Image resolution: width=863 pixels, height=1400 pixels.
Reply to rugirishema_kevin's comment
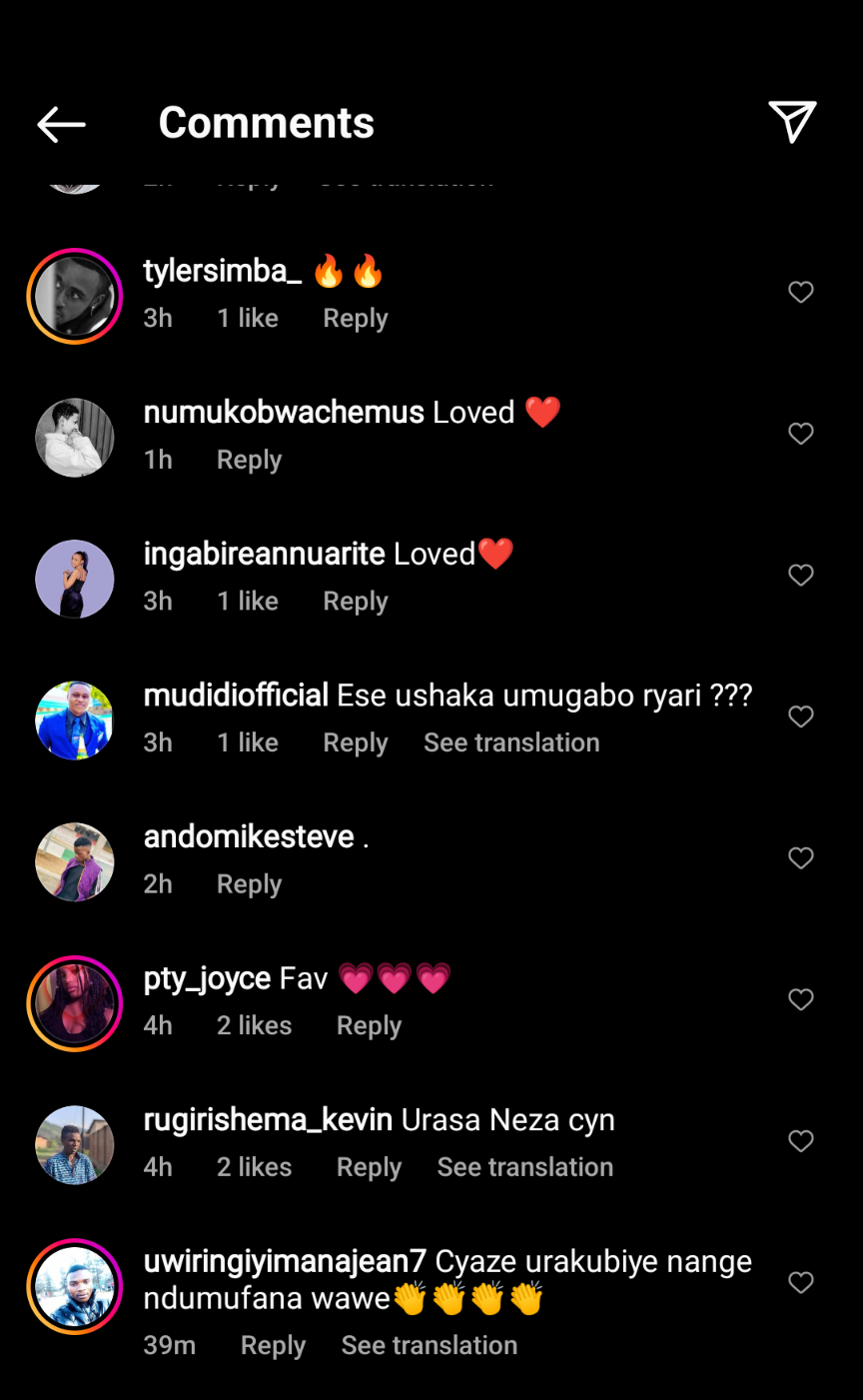coord(369,1168)
